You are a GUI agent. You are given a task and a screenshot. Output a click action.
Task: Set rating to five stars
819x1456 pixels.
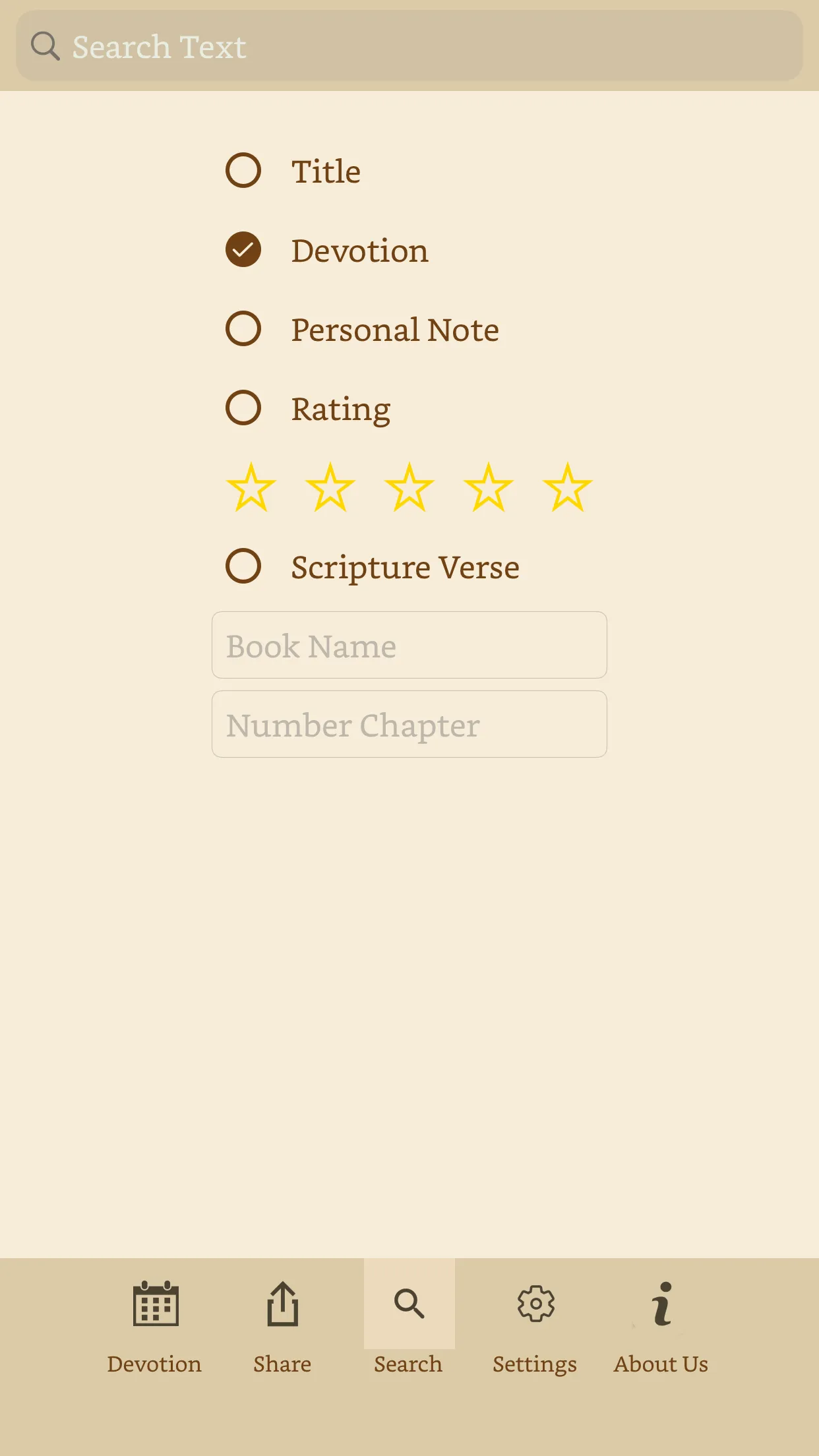[568, 488]
